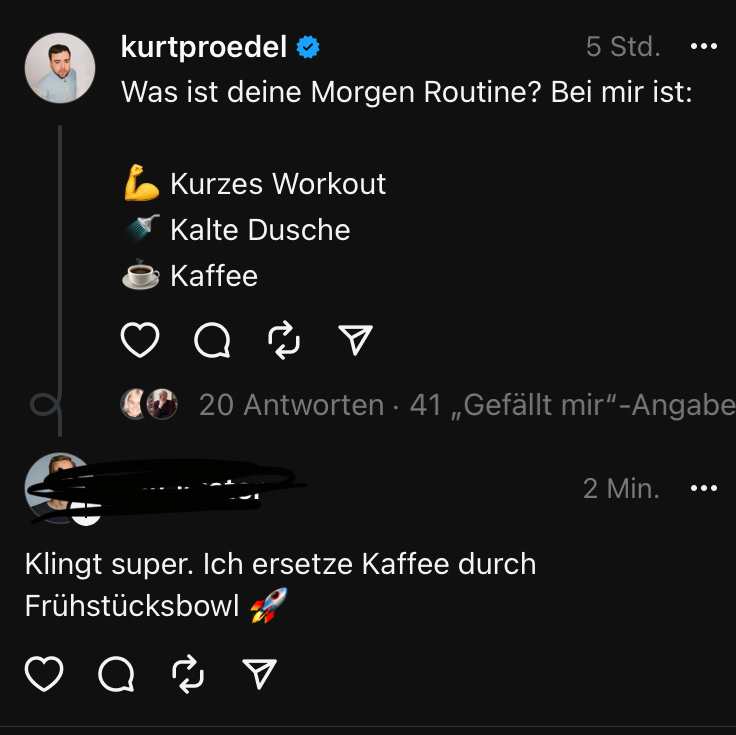Open kurtproedel's profile picture
736x735 pixels.
point(60,68)
